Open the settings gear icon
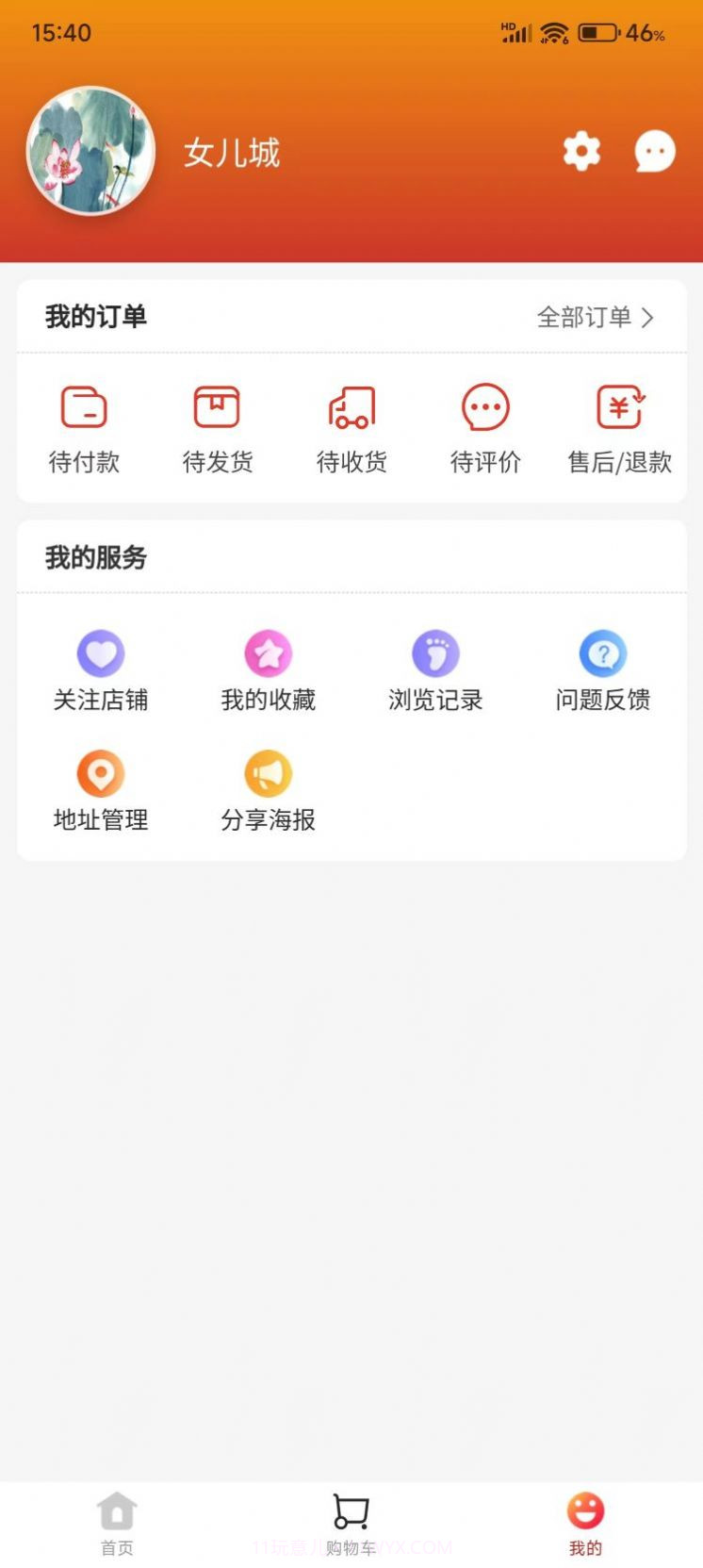 pos(580,151)
